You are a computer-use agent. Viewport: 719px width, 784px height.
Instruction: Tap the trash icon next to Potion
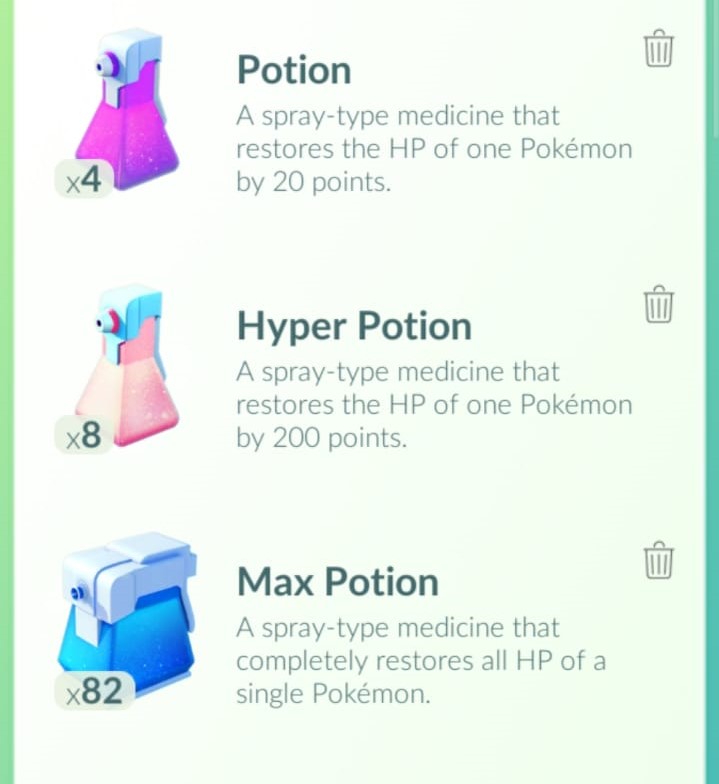point(658,48)
